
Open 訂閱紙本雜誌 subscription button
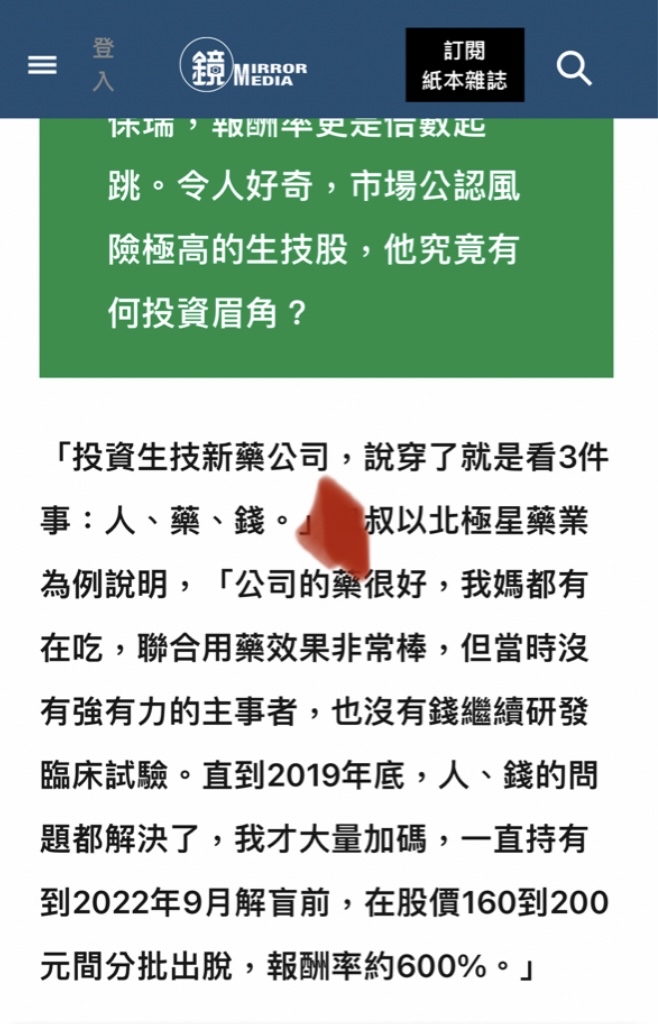point(464,66)
